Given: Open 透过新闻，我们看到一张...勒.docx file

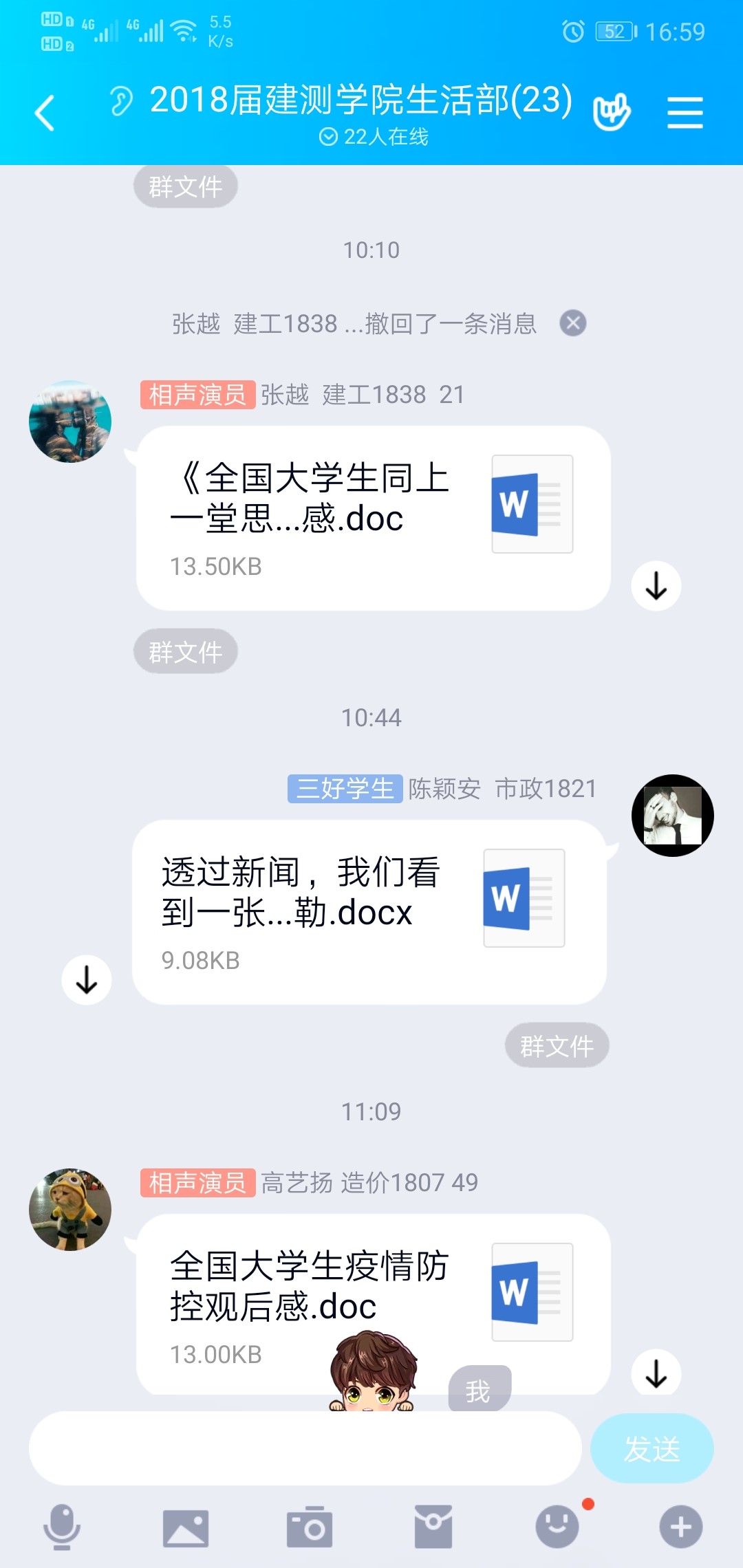Looking at the screenshot, I should point(369,912).
